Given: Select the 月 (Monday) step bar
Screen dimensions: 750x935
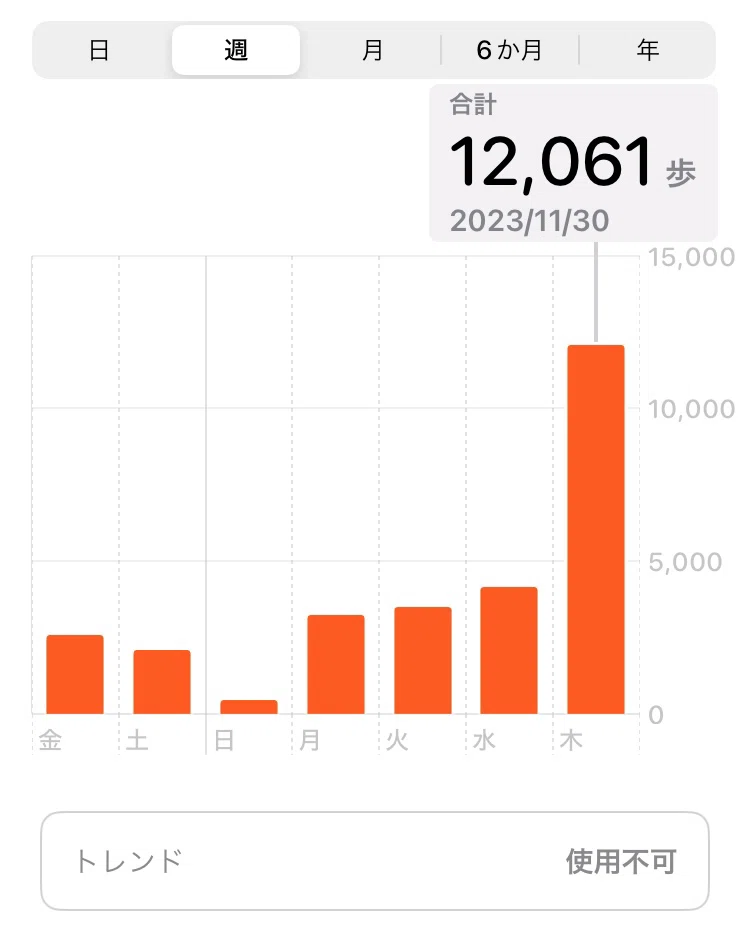Looking at the screenshot, I should click(x=336, y=664).
